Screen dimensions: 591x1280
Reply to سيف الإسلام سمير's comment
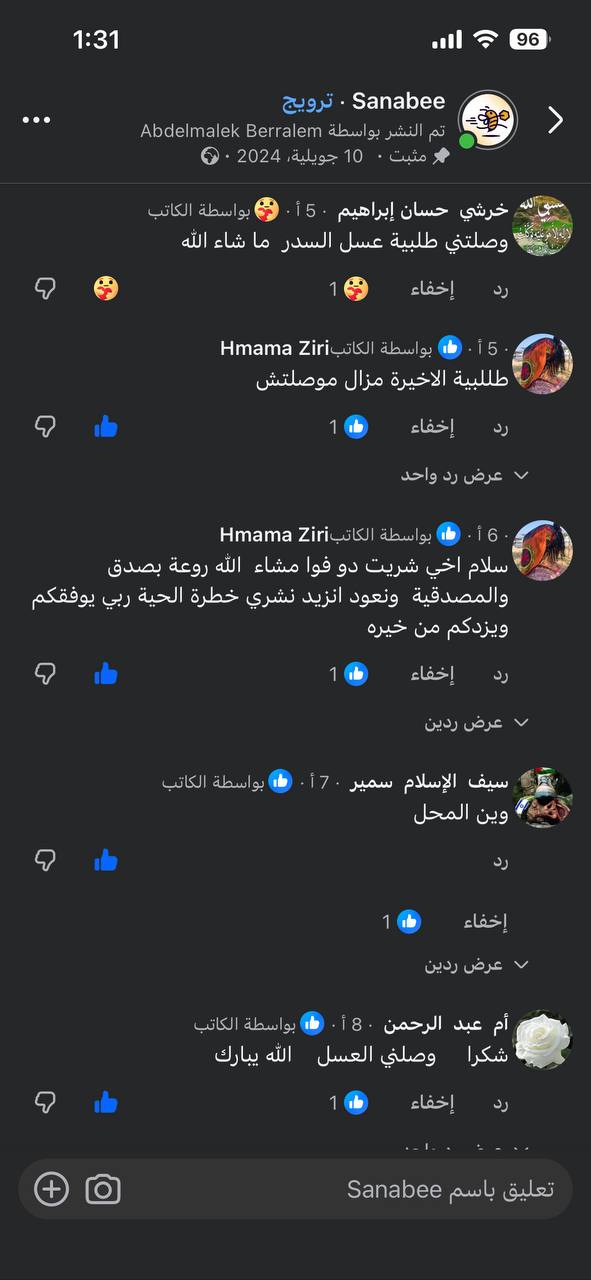(x=500, y=860)
